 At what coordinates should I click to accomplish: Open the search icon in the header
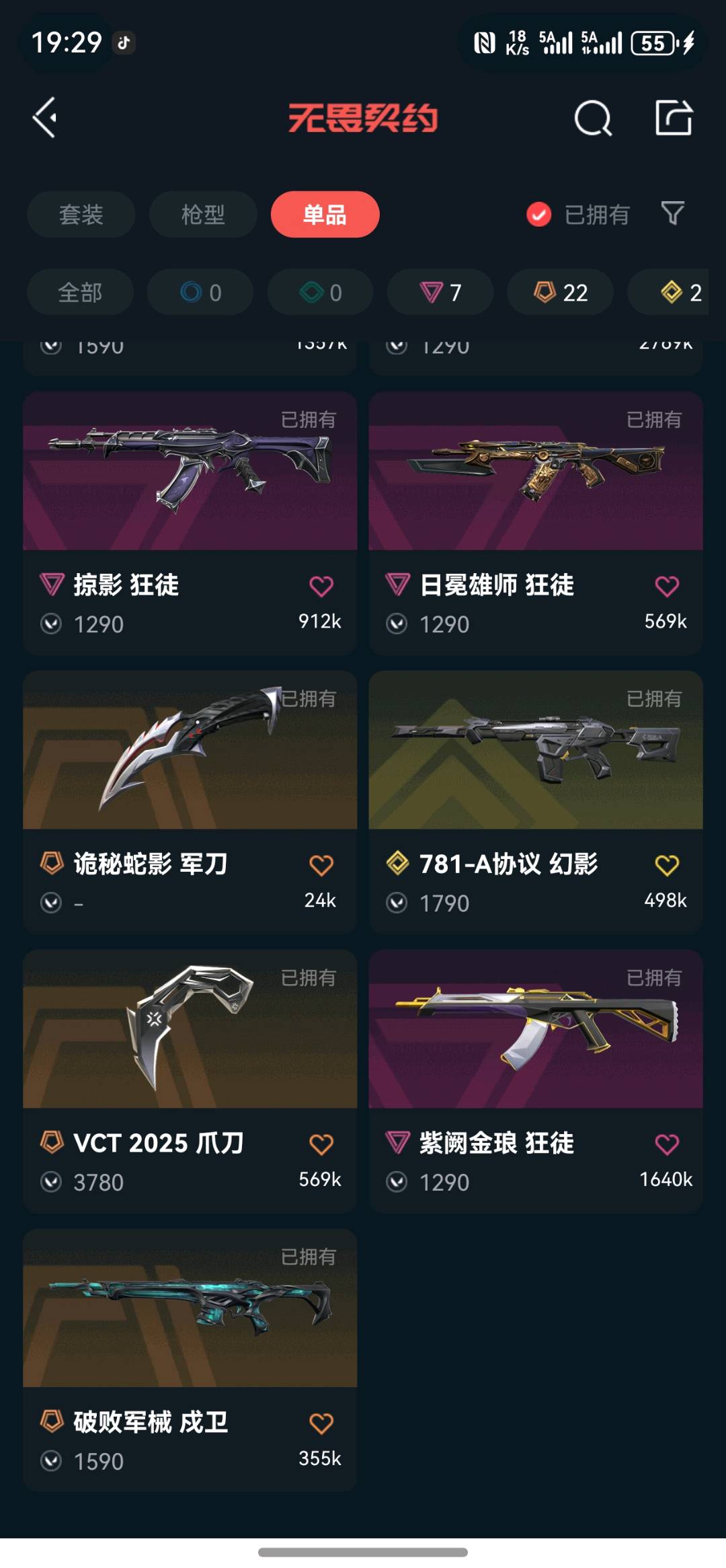click(592, 119)
